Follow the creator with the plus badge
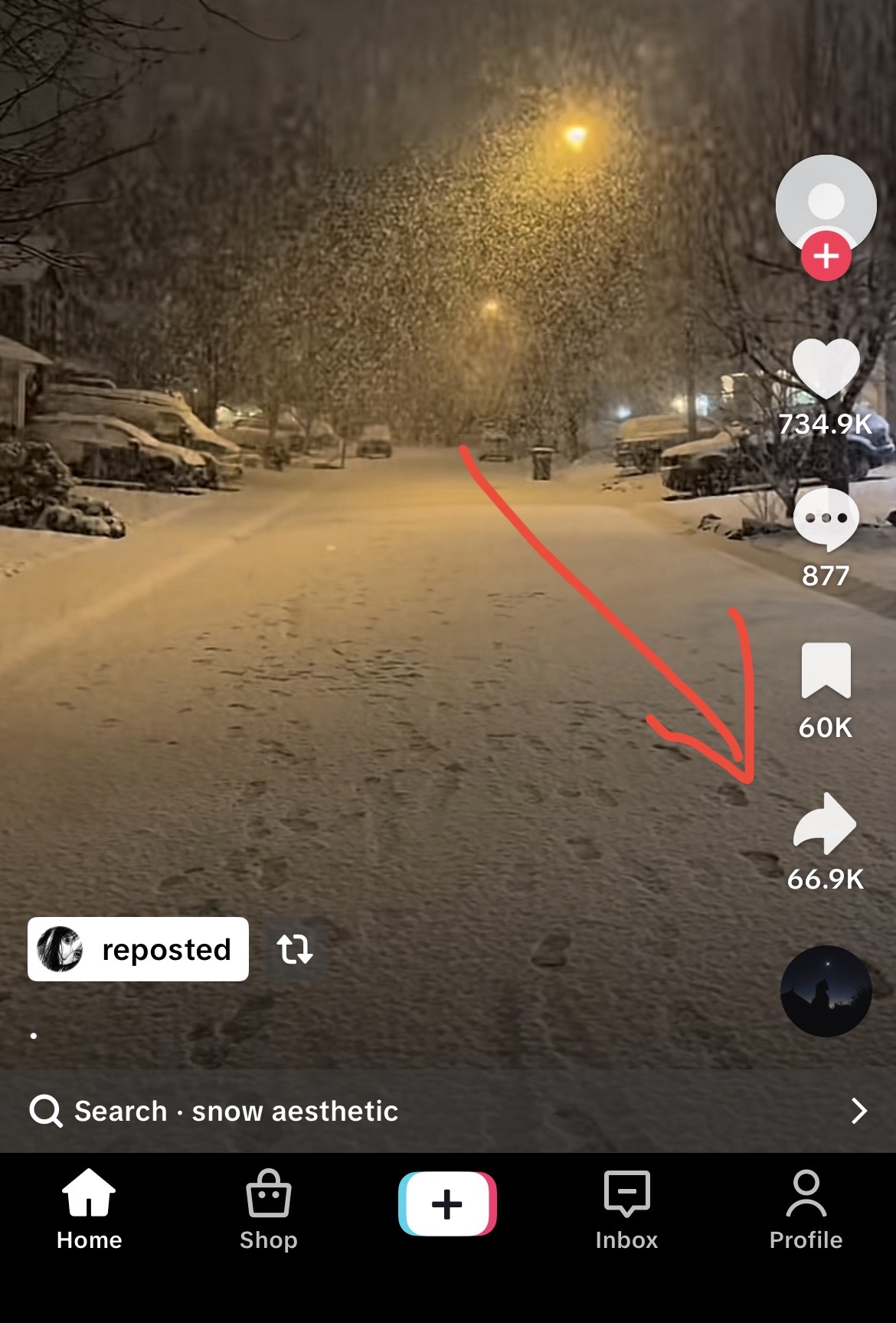The width and height of the screenshot is (896, 1323). point(826,257)
